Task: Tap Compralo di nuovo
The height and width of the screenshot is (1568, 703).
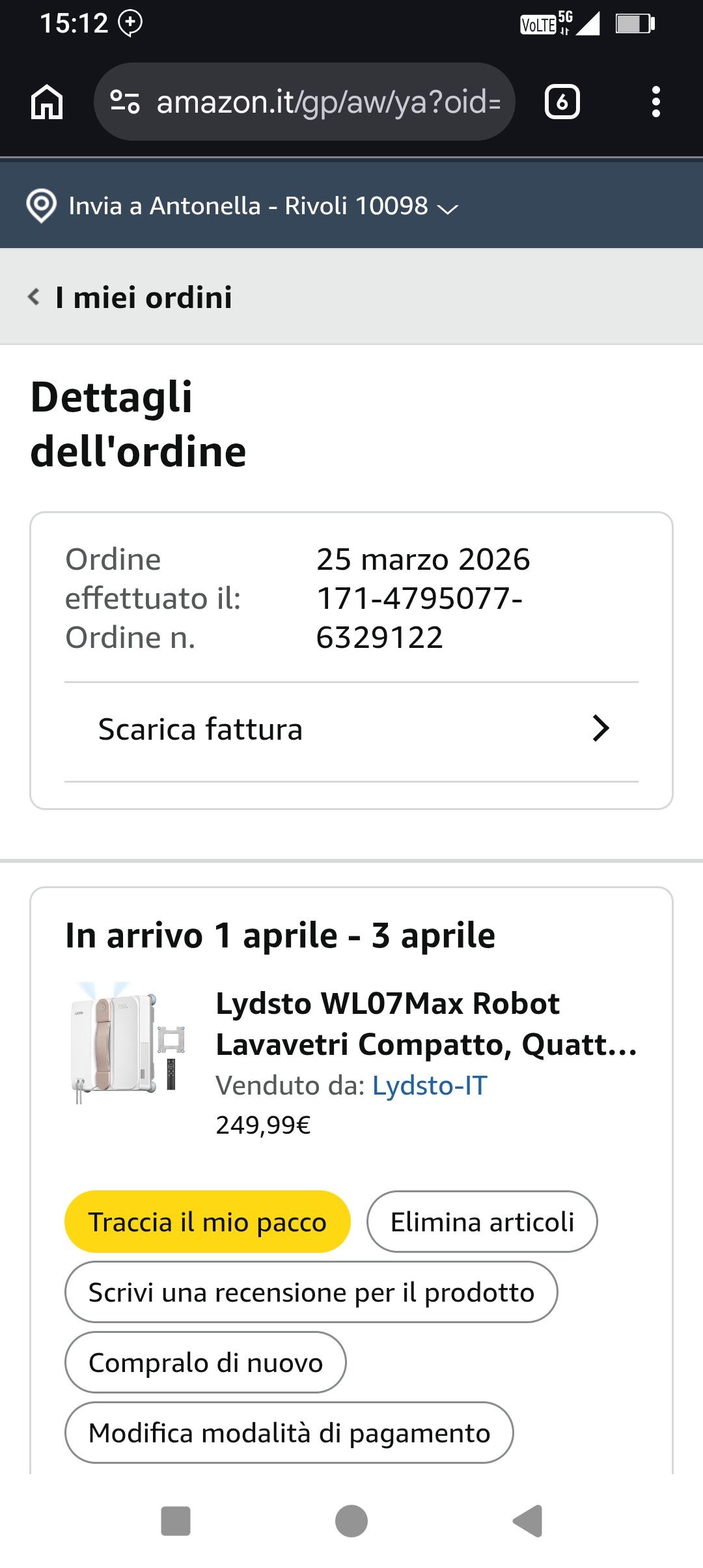Action: (x=206, y=1363)
